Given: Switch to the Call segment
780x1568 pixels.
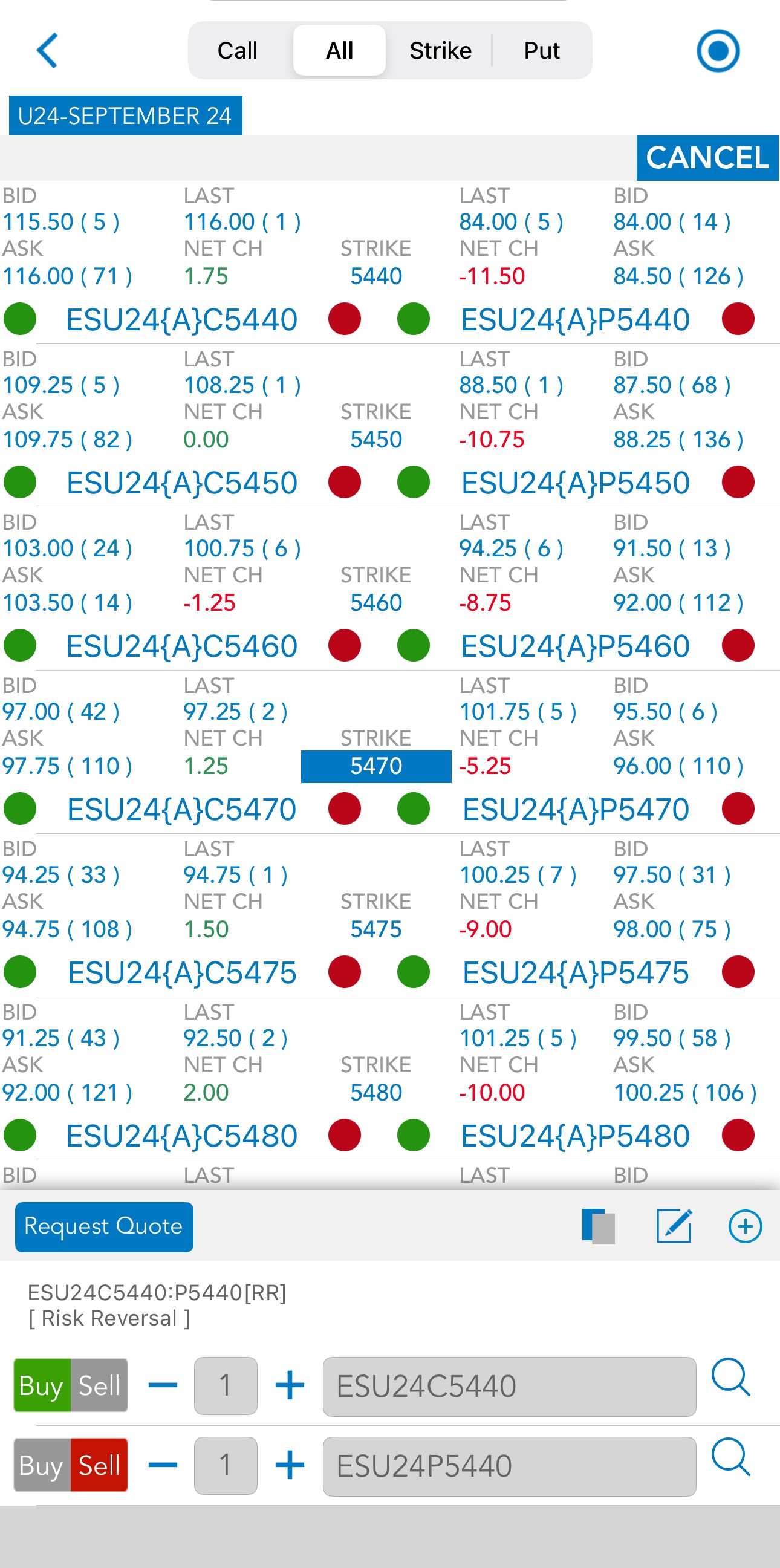Looking at the screenshot, I should (237, 51).
